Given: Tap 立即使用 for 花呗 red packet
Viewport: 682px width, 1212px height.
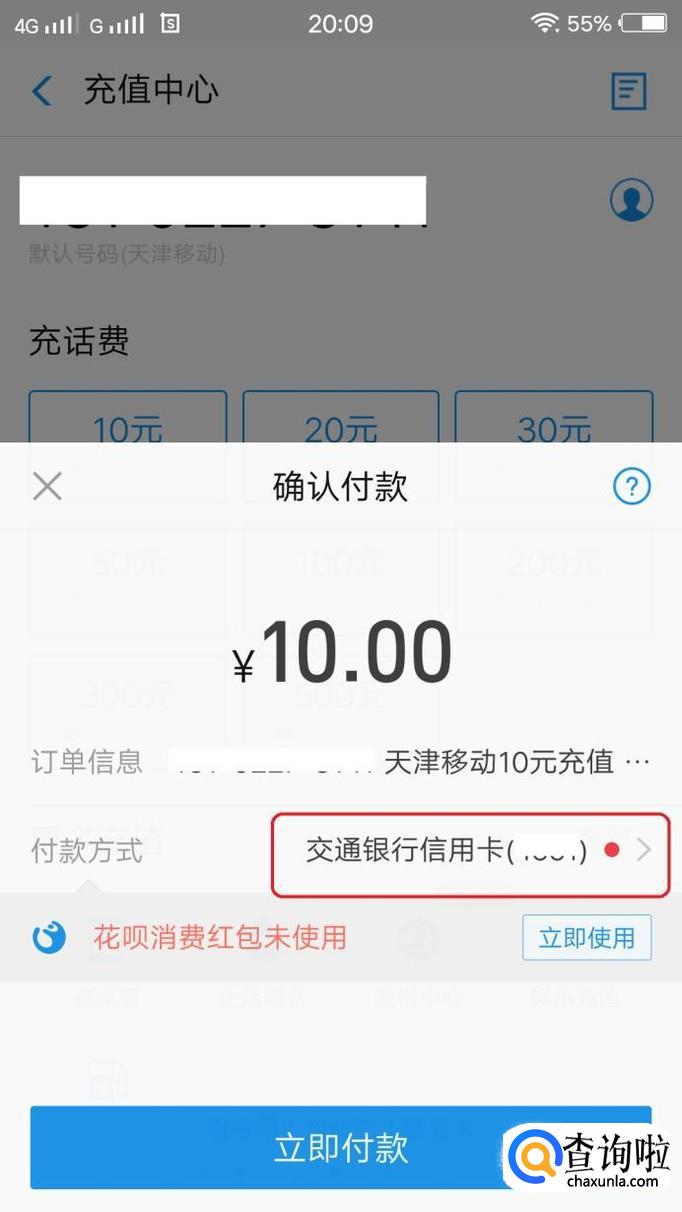Looking at the screenshot, I should click(586, 938).
